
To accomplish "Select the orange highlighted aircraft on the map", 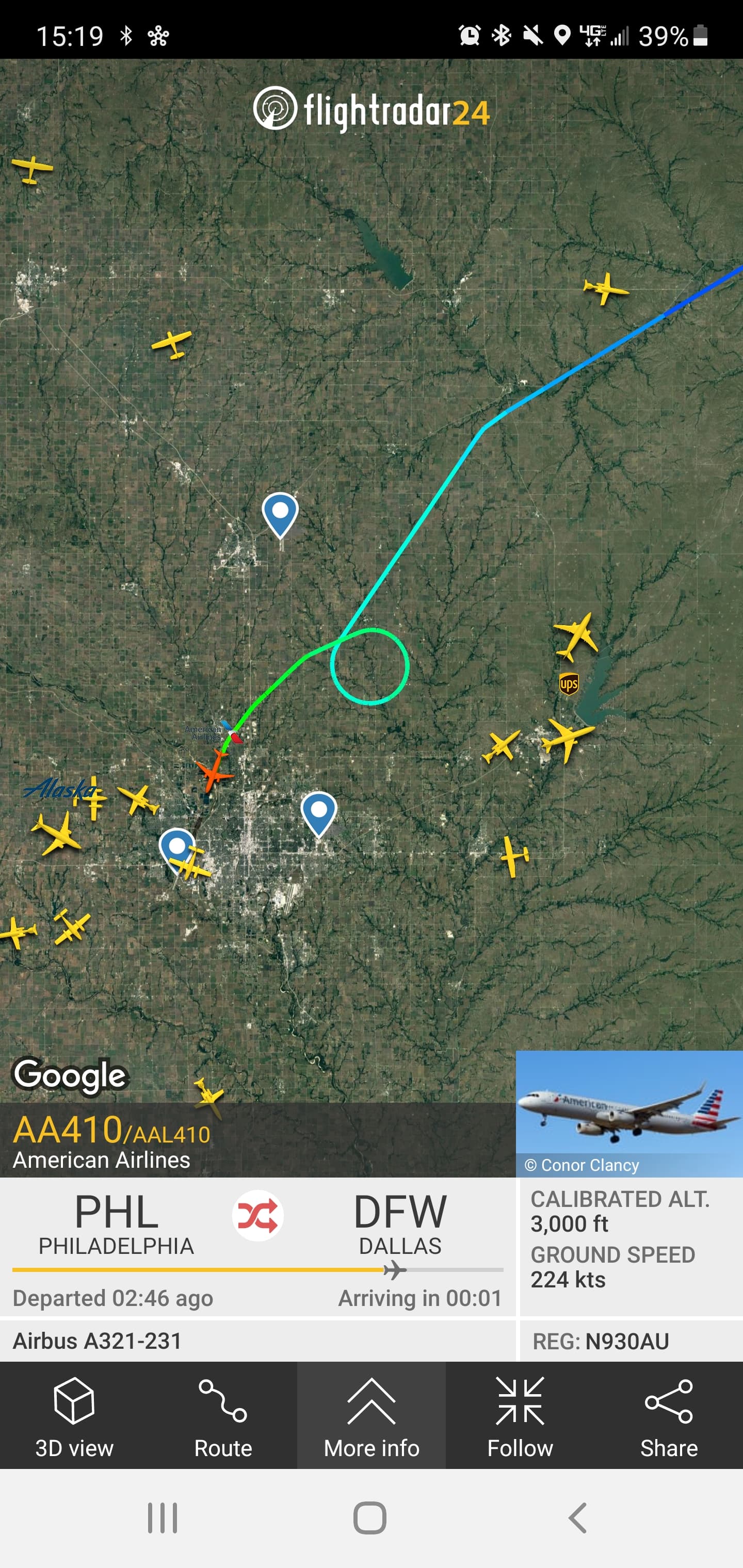I will [213, 771].
